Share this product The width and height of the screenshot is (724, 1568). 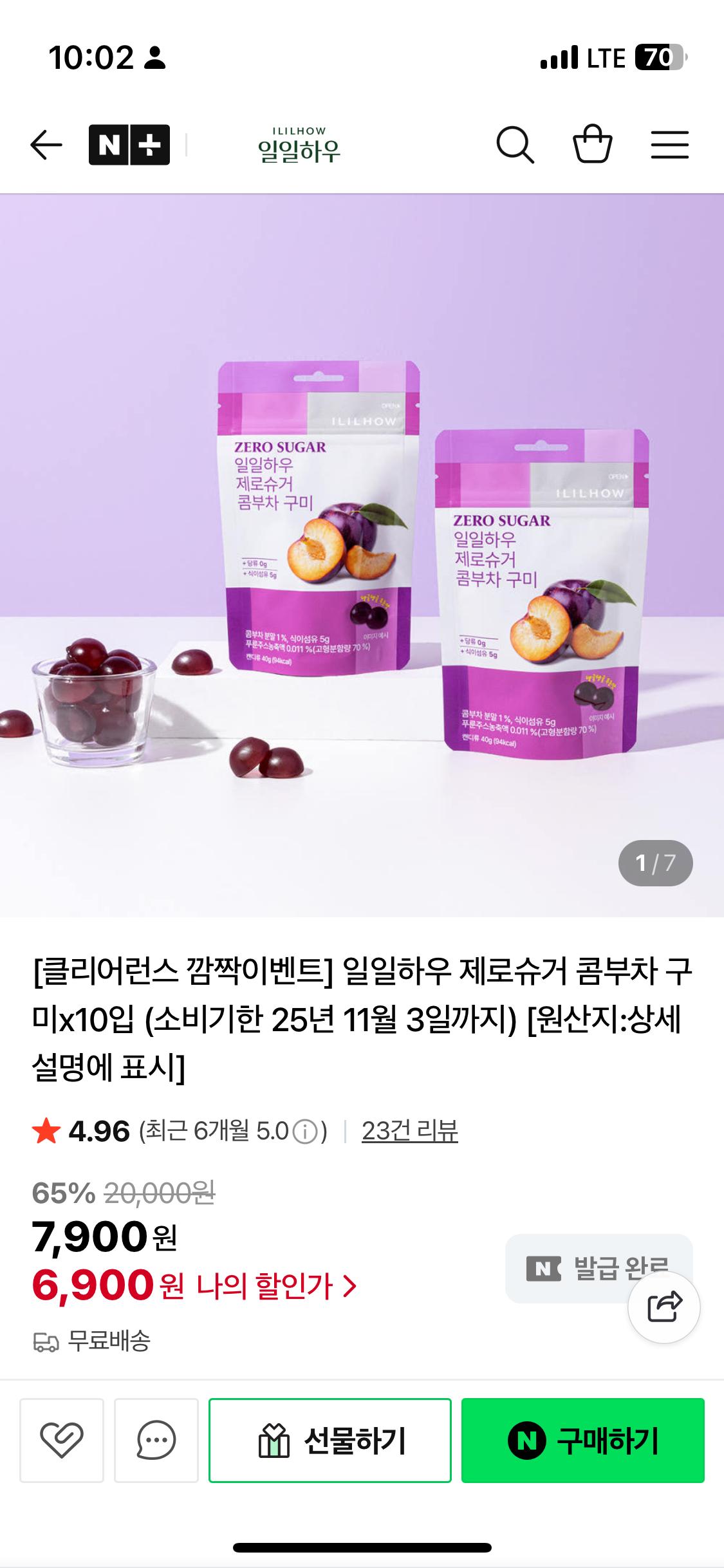tap(664, 1306)
